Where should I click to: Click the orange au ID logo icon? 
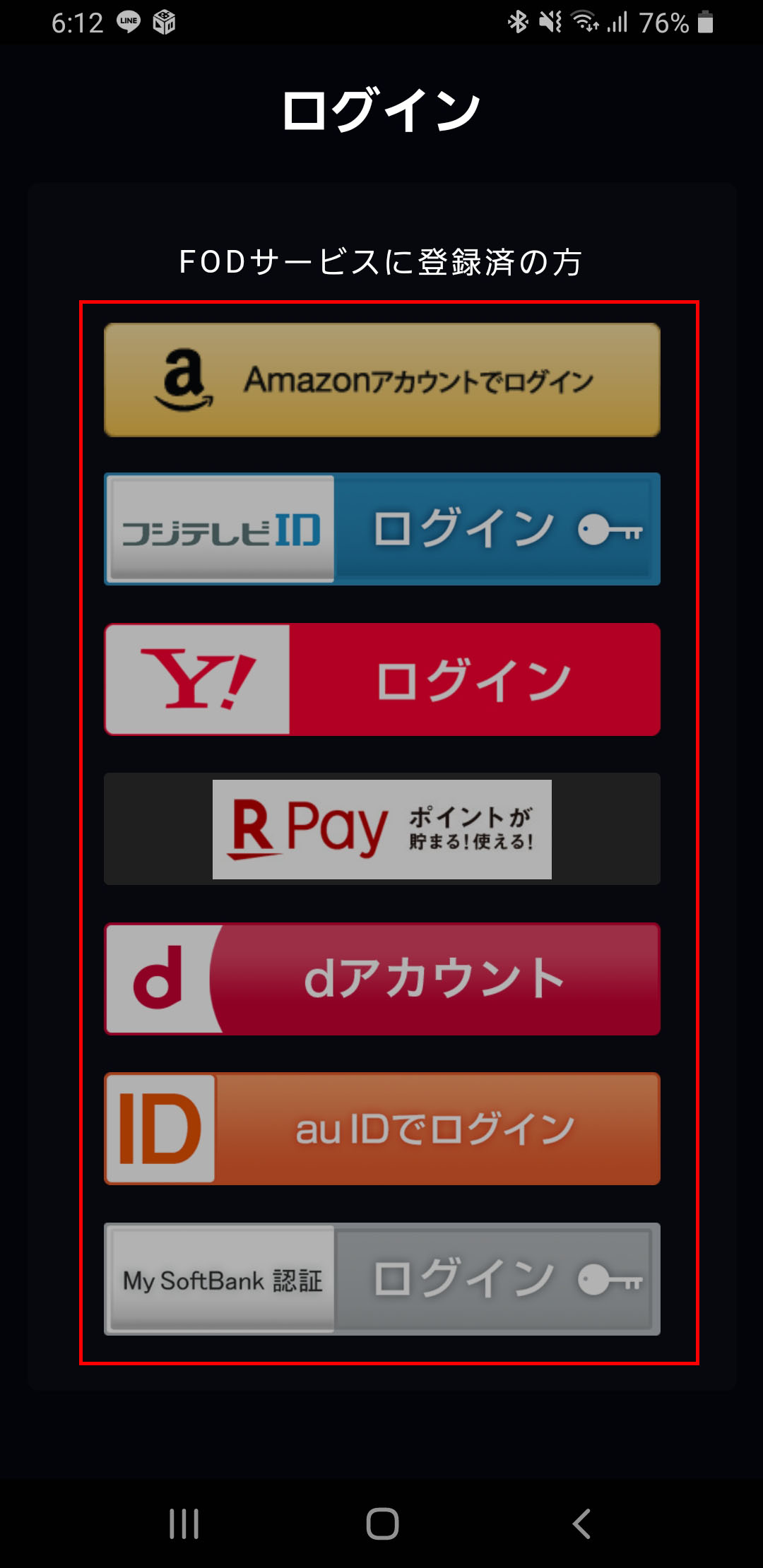161,1129
